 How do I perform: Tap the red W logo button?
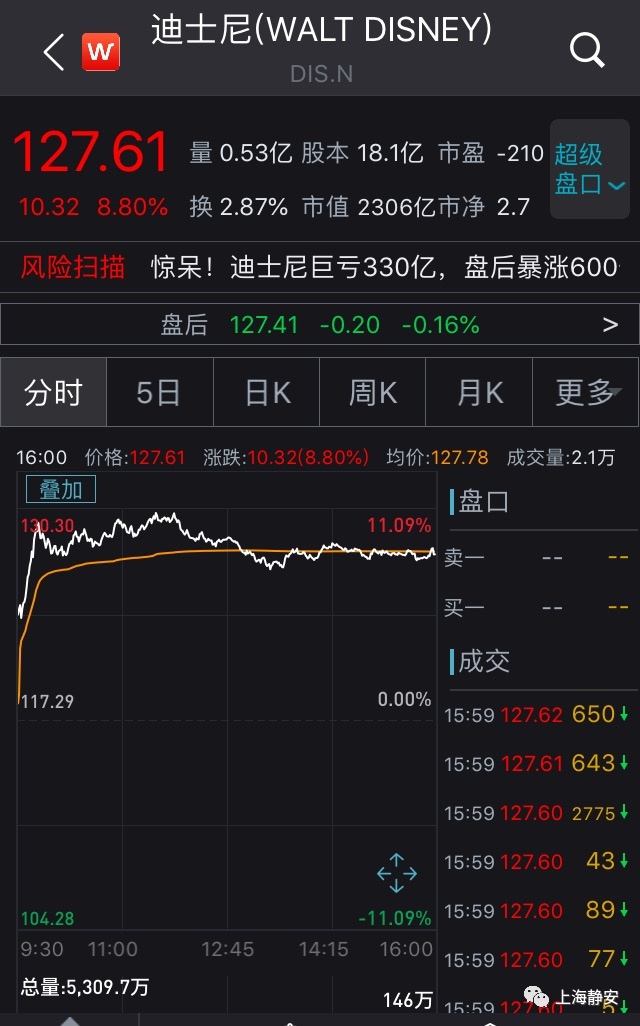click(x=101, y=51)
